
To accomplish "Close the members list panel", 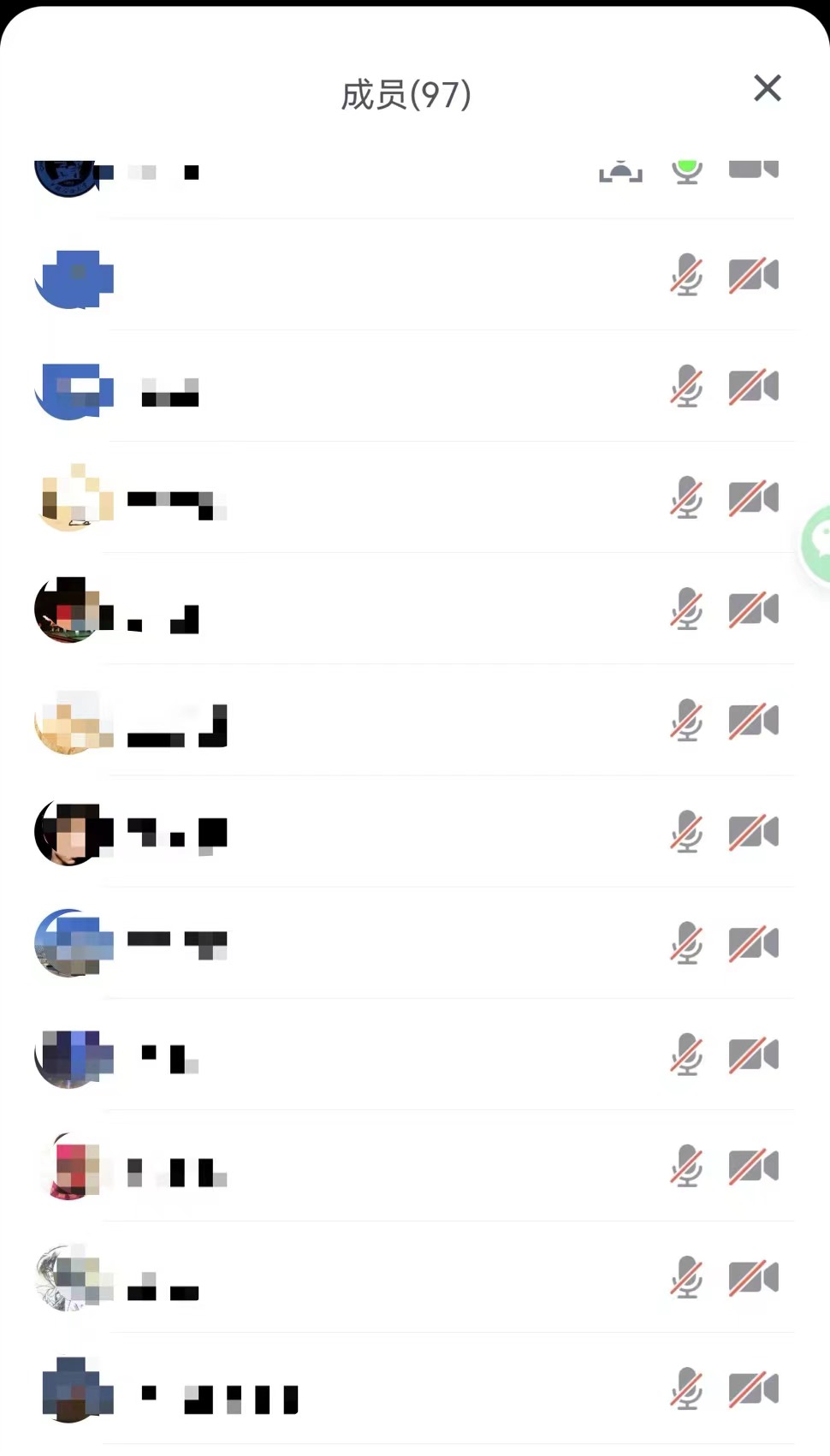I will 767,87.
